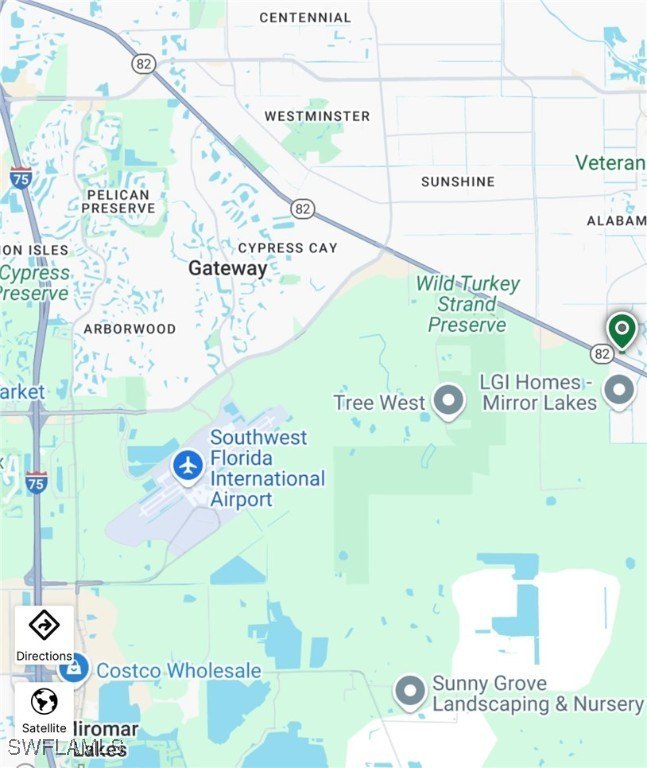Tap the green property location pin

(x=622, y=330)
